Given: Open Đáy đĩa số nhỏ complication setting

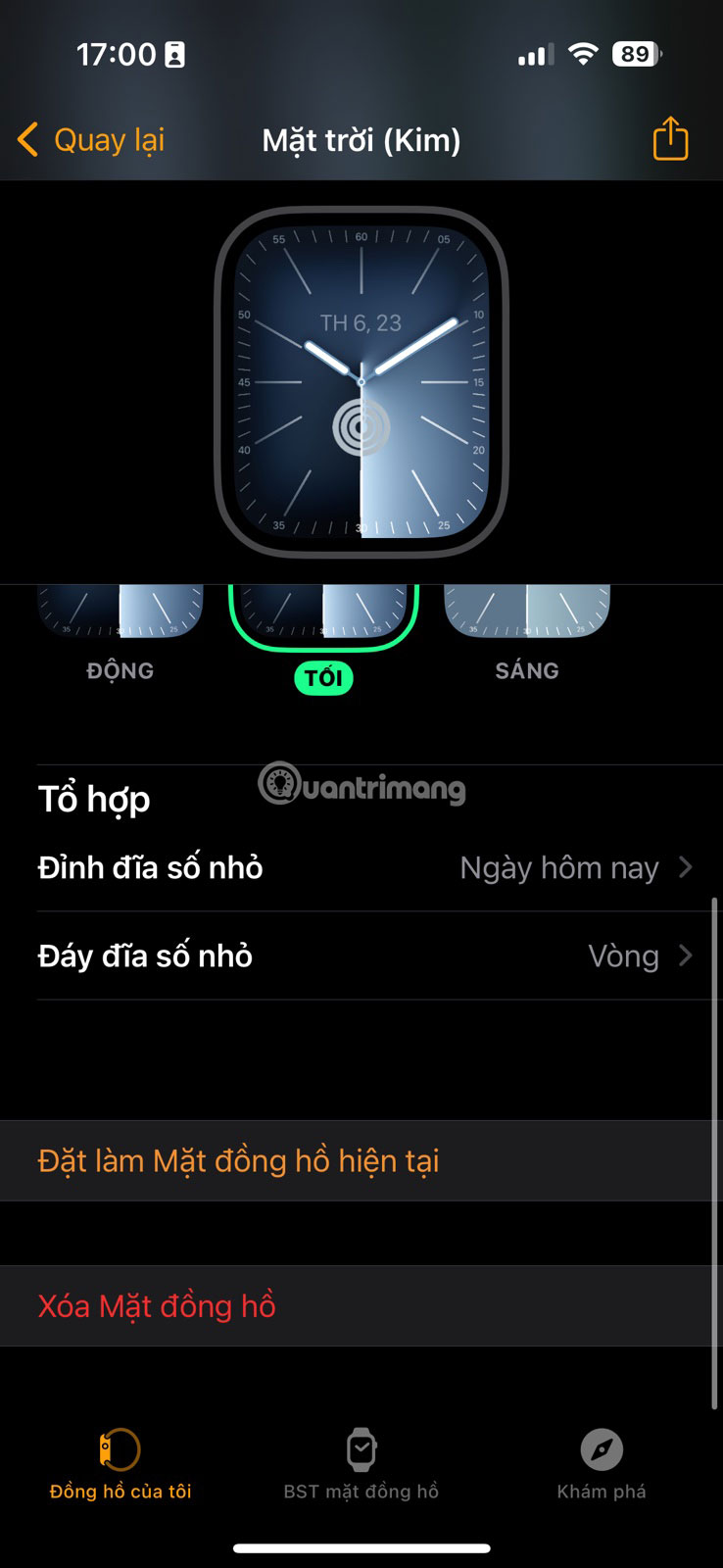Looking at the screenshot, I should (x=364, y=956).
